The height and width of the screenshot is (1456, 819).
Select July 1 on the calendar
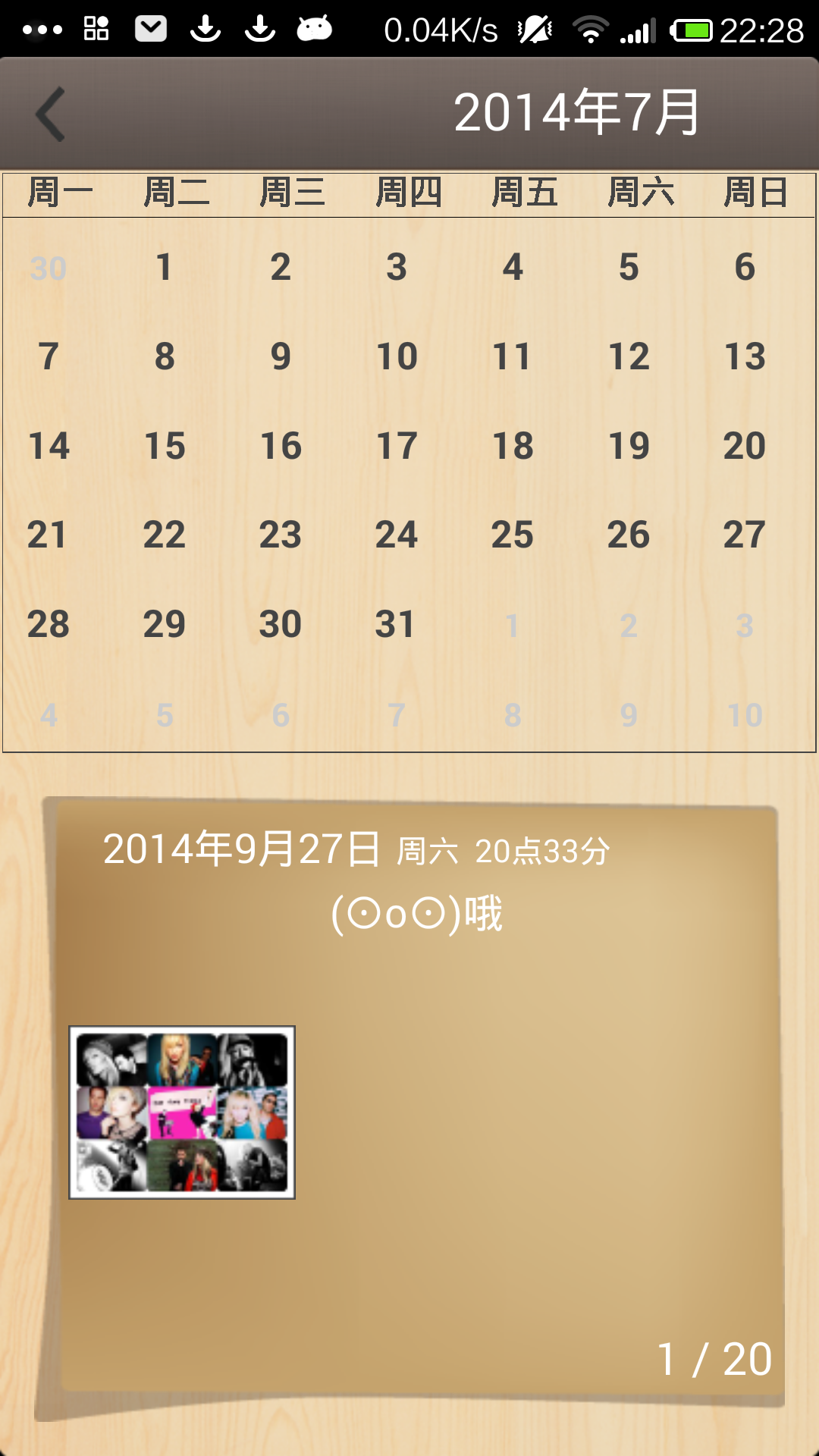[165, 267]
